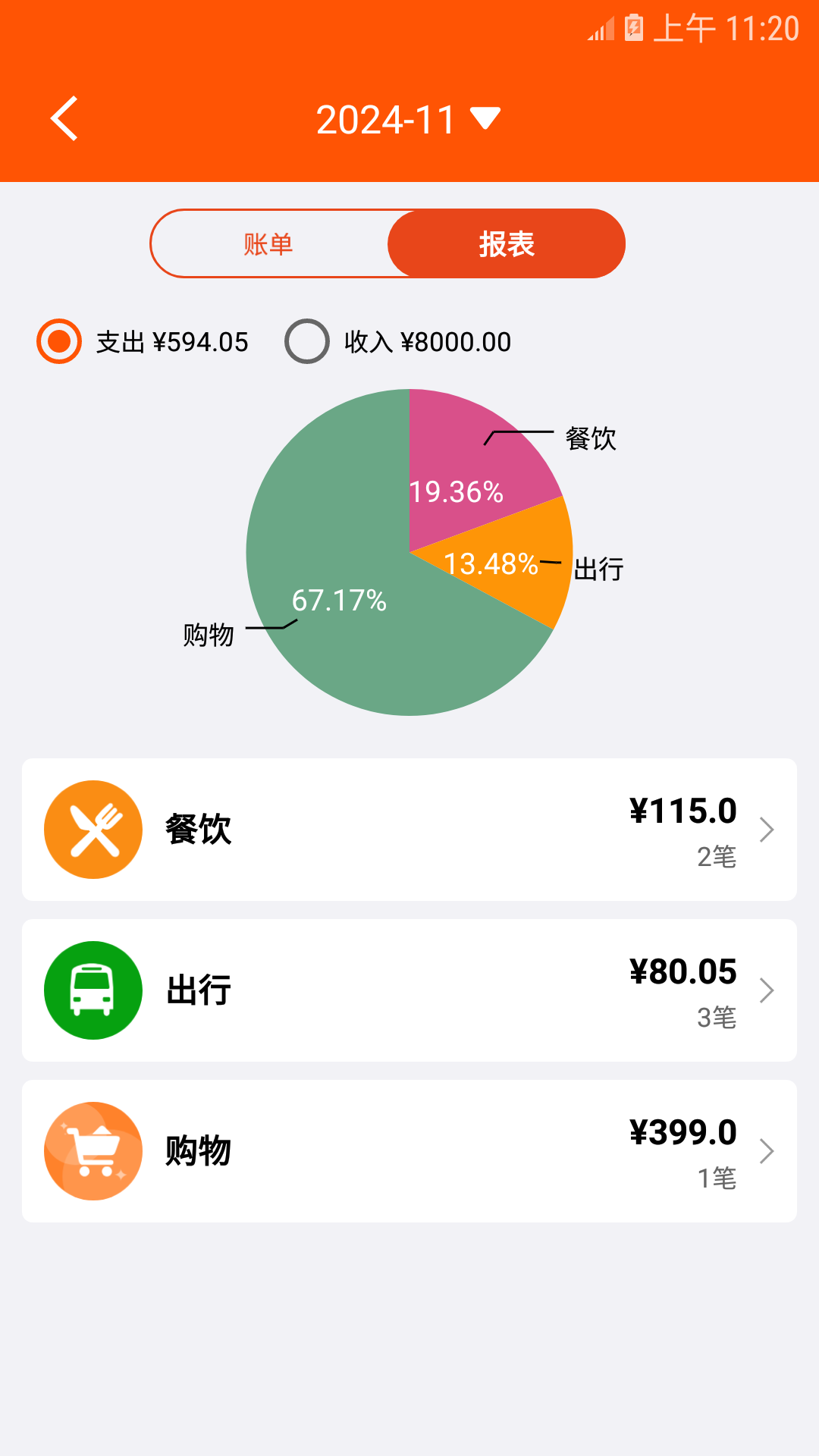Click the 购物 shopping cart icon
The image size is (819, 1456).
click(93, 1150)
